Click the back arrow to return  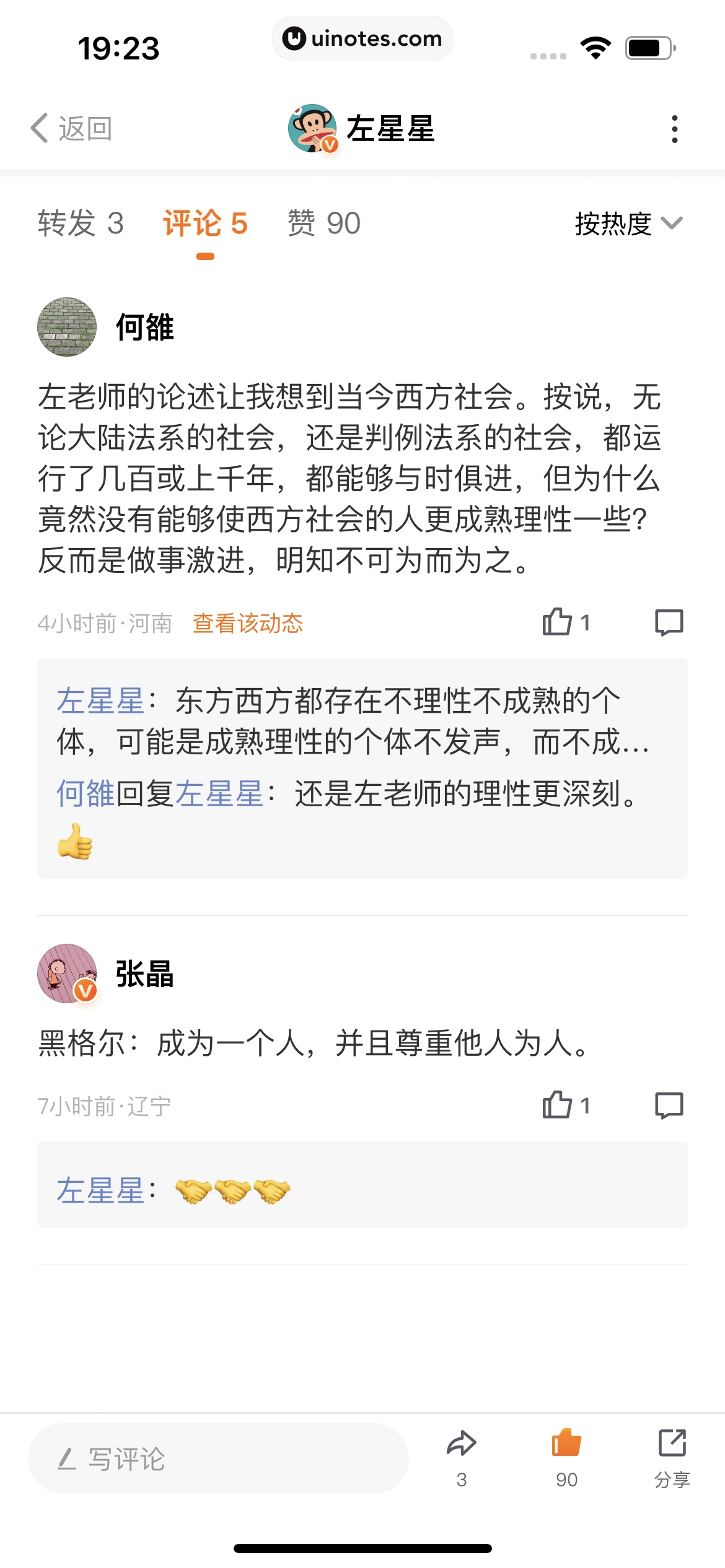click(38, 128)
